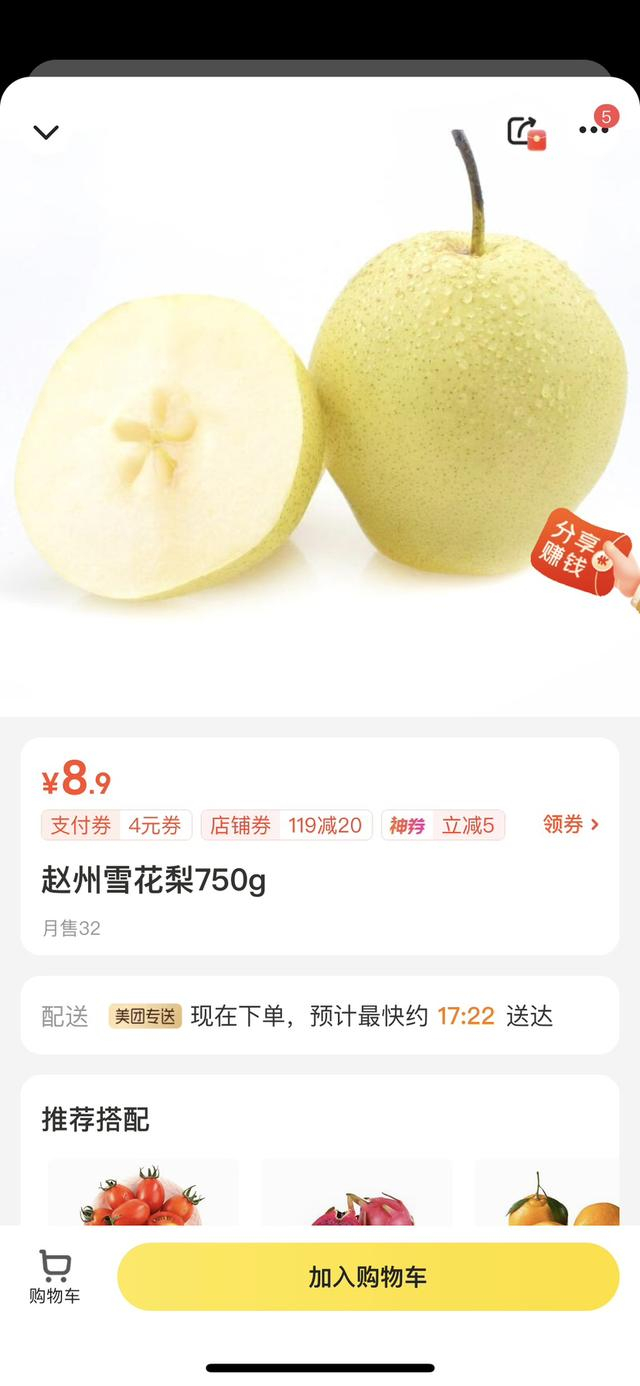
Task: Select the 神券 立减5 coupon chip
Action: 443,825
